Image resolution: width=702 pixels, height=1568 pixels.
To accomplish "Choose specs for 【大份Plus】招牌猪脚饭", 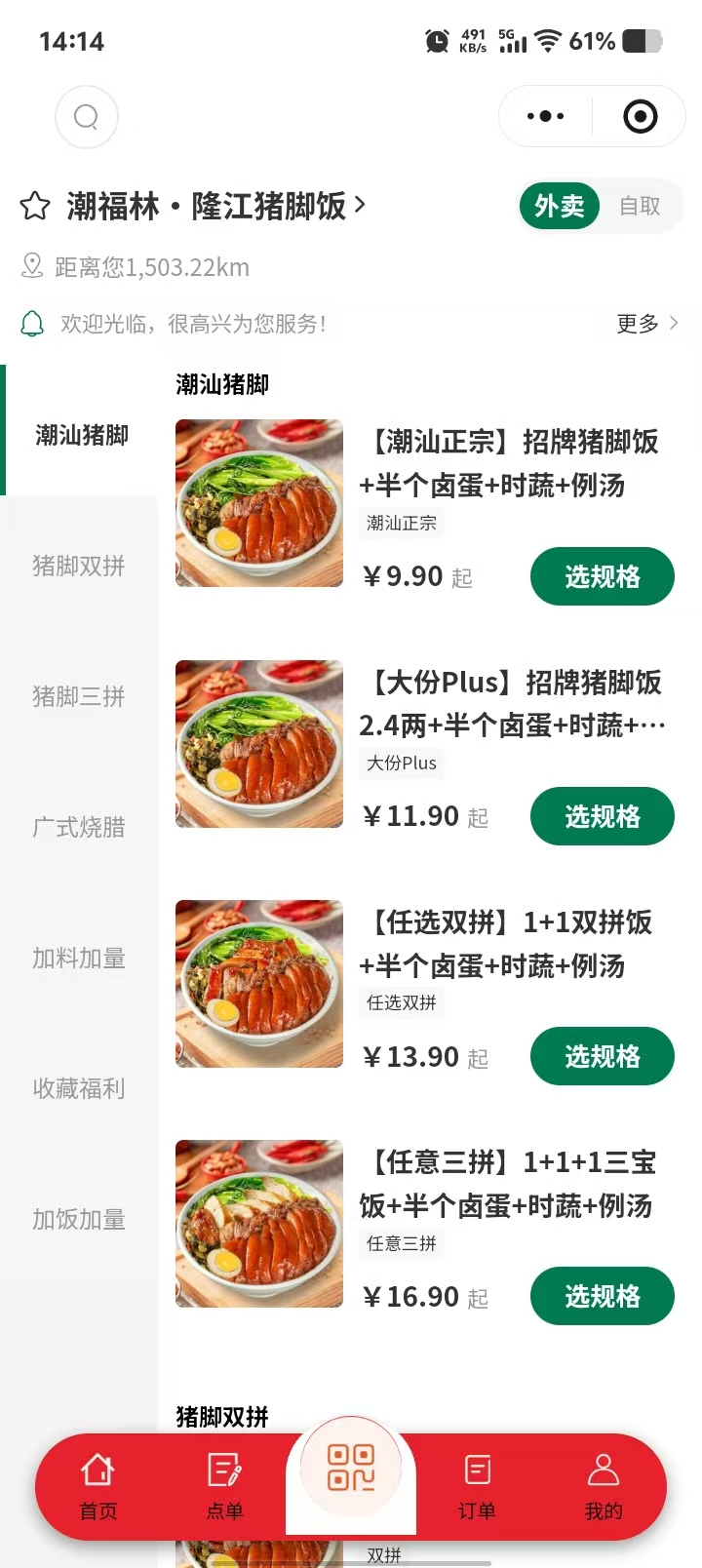I will point(602,816).
